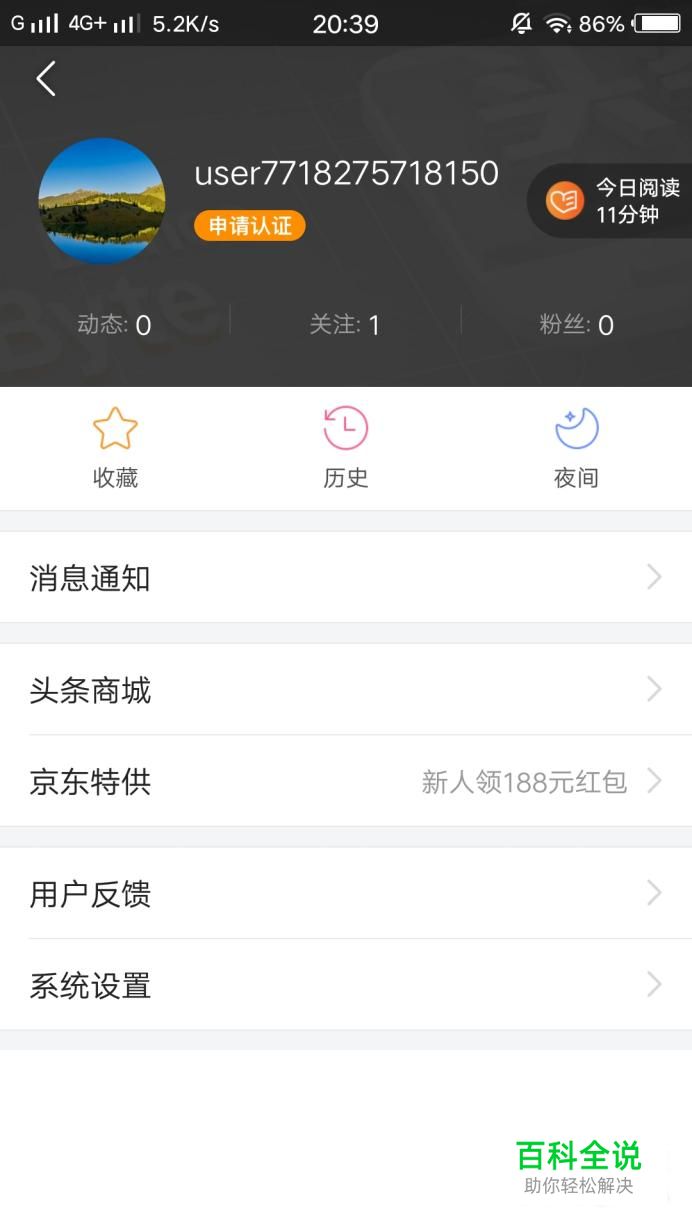Go back using the top-left arrow
This screenshot has height=1230, width=692.
tap(46, 78)
